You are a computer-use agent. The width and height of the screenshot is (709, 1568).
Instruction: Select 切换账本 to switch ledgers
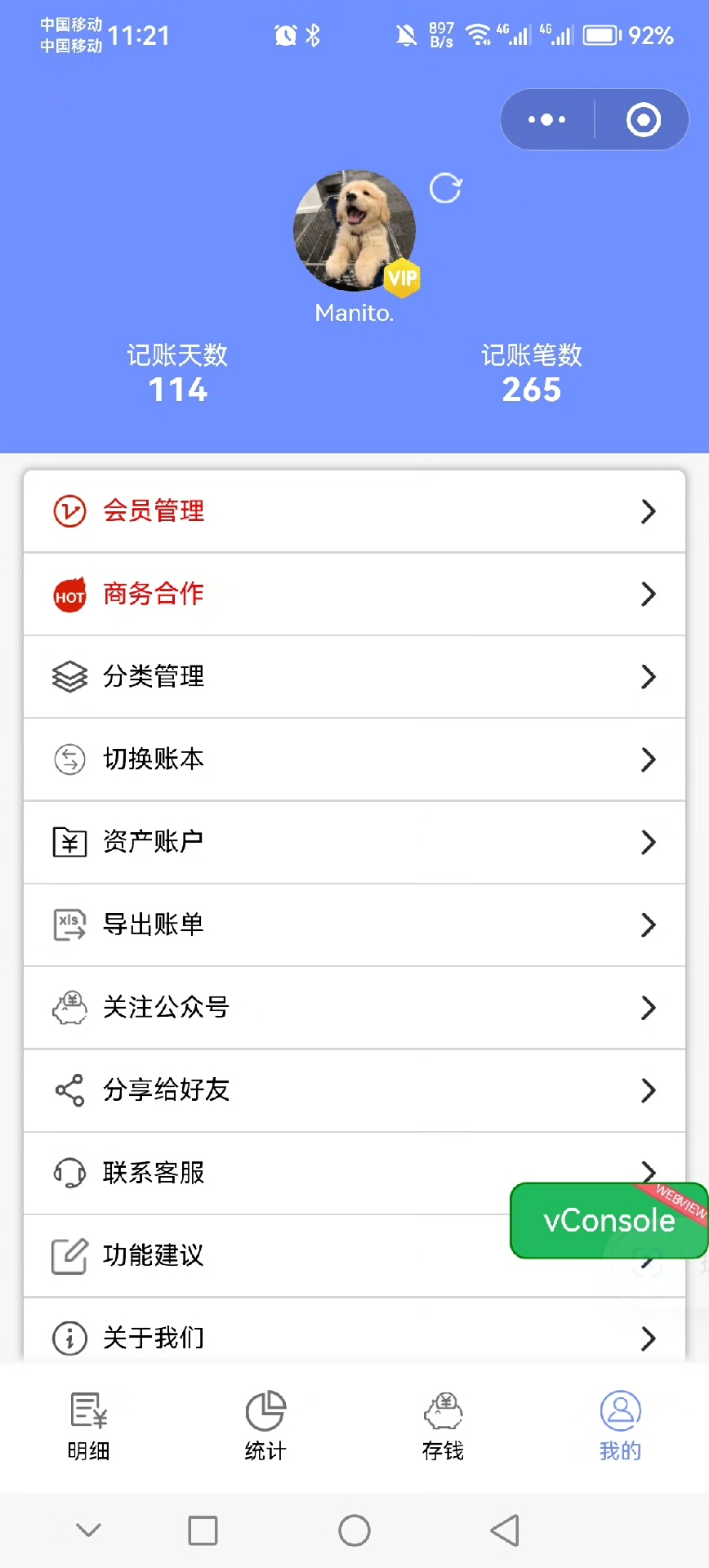[354, 759]
